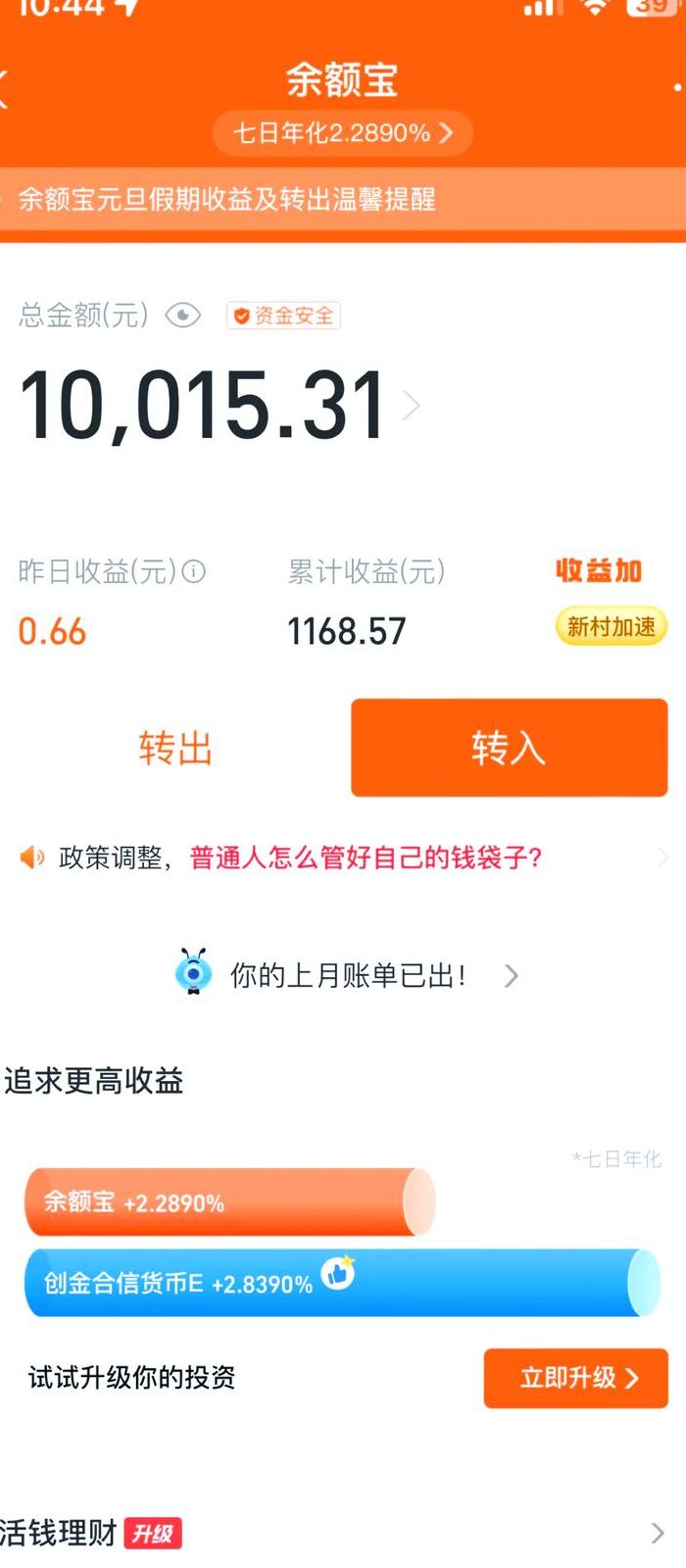
Task: Open the 七日年化2.2890% rate details
Action: tap(343, 133)
